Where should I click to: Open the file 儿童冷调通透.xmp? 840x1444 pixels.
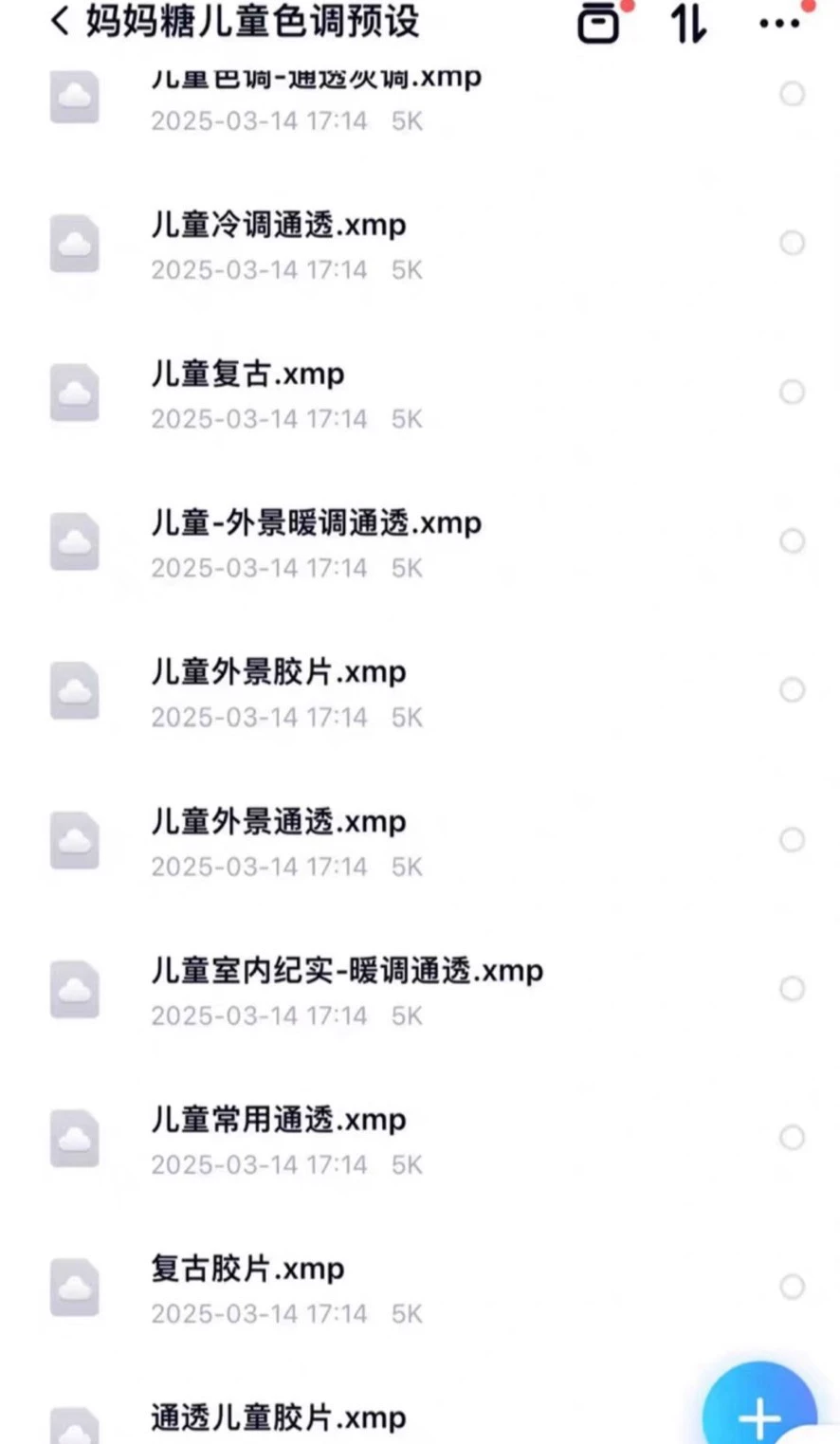point(279,226)
